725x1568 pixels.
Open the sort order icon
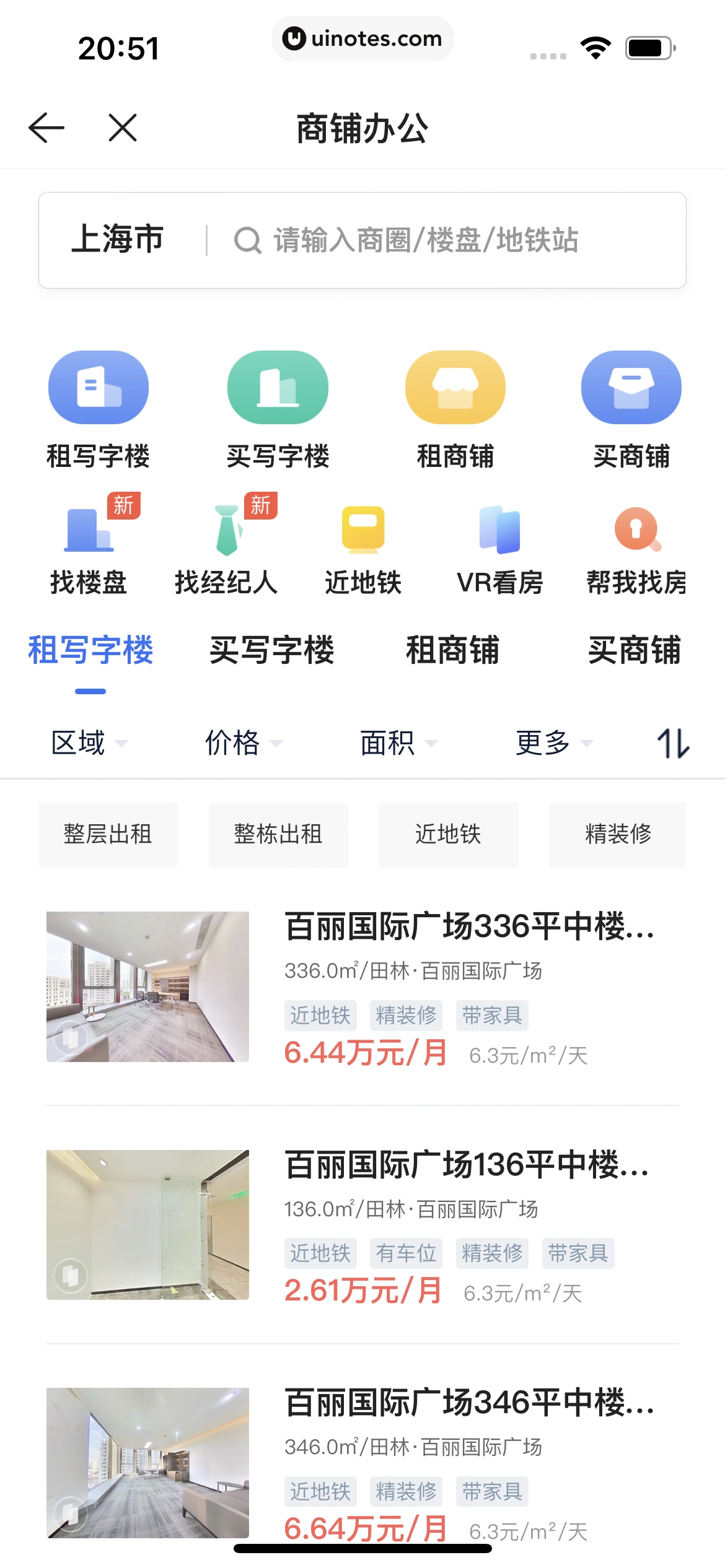click(673, 743)
